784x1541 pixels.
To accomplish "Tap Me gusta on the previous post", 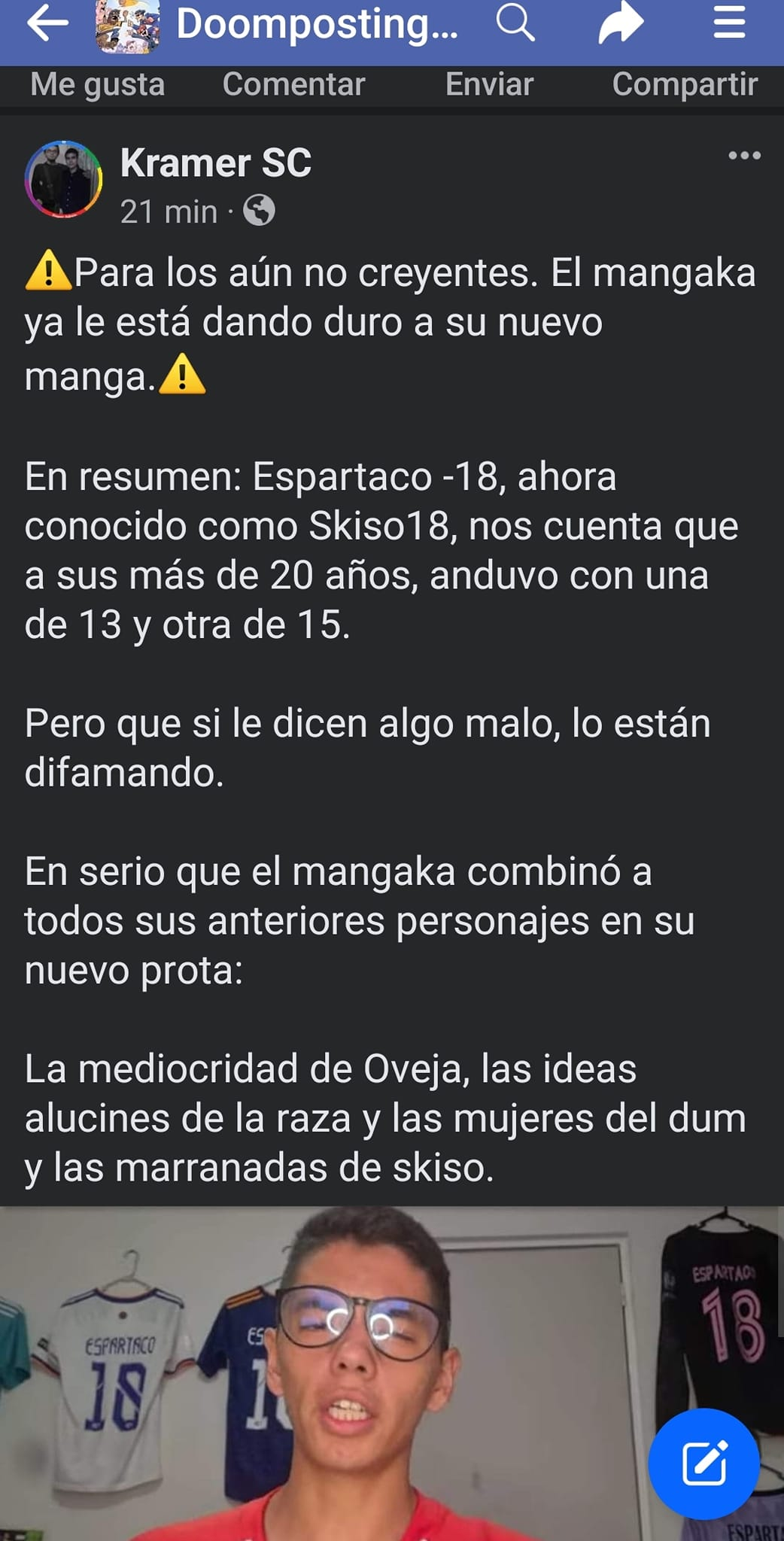I will tap(97, 84).
